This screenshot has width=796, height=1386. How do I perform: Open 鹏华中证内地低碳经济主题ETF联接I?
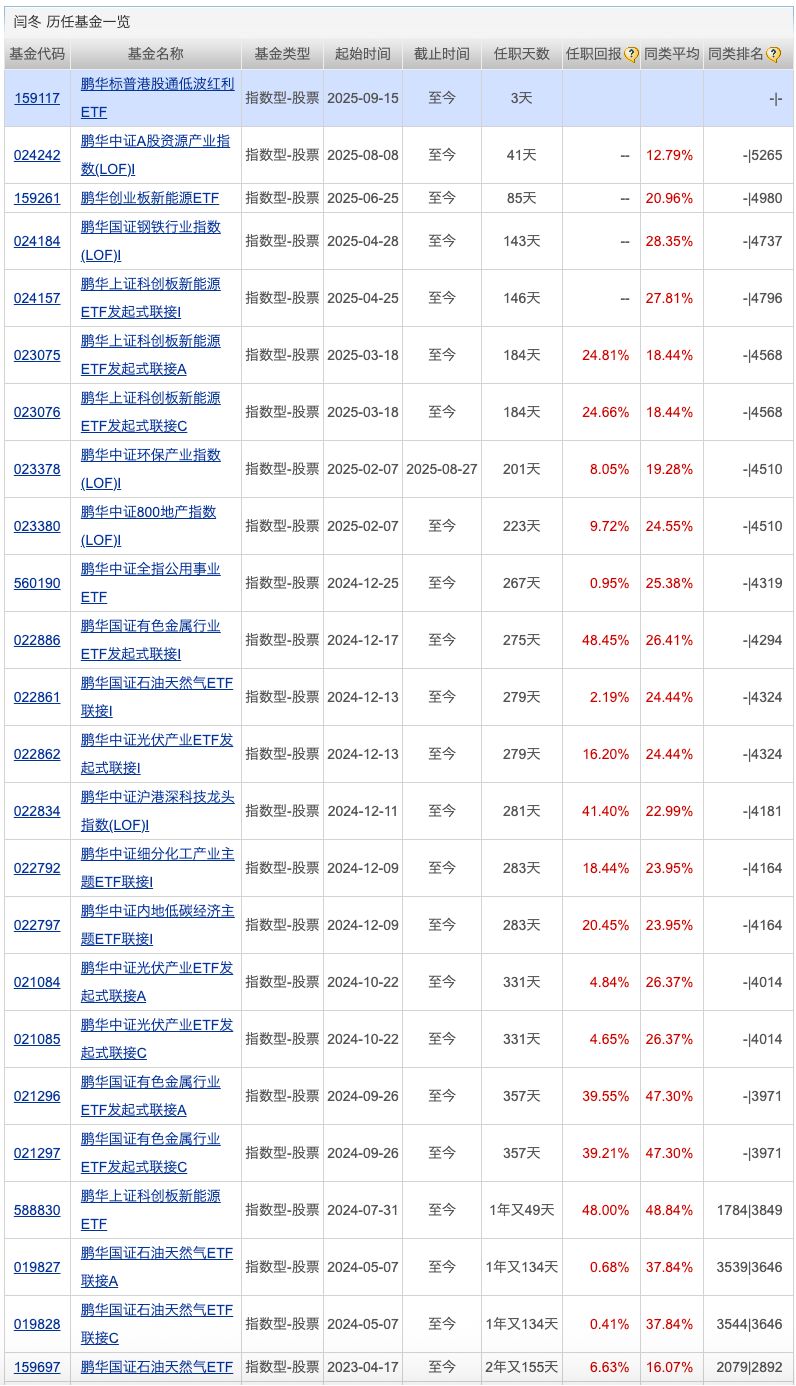point(157,925)
